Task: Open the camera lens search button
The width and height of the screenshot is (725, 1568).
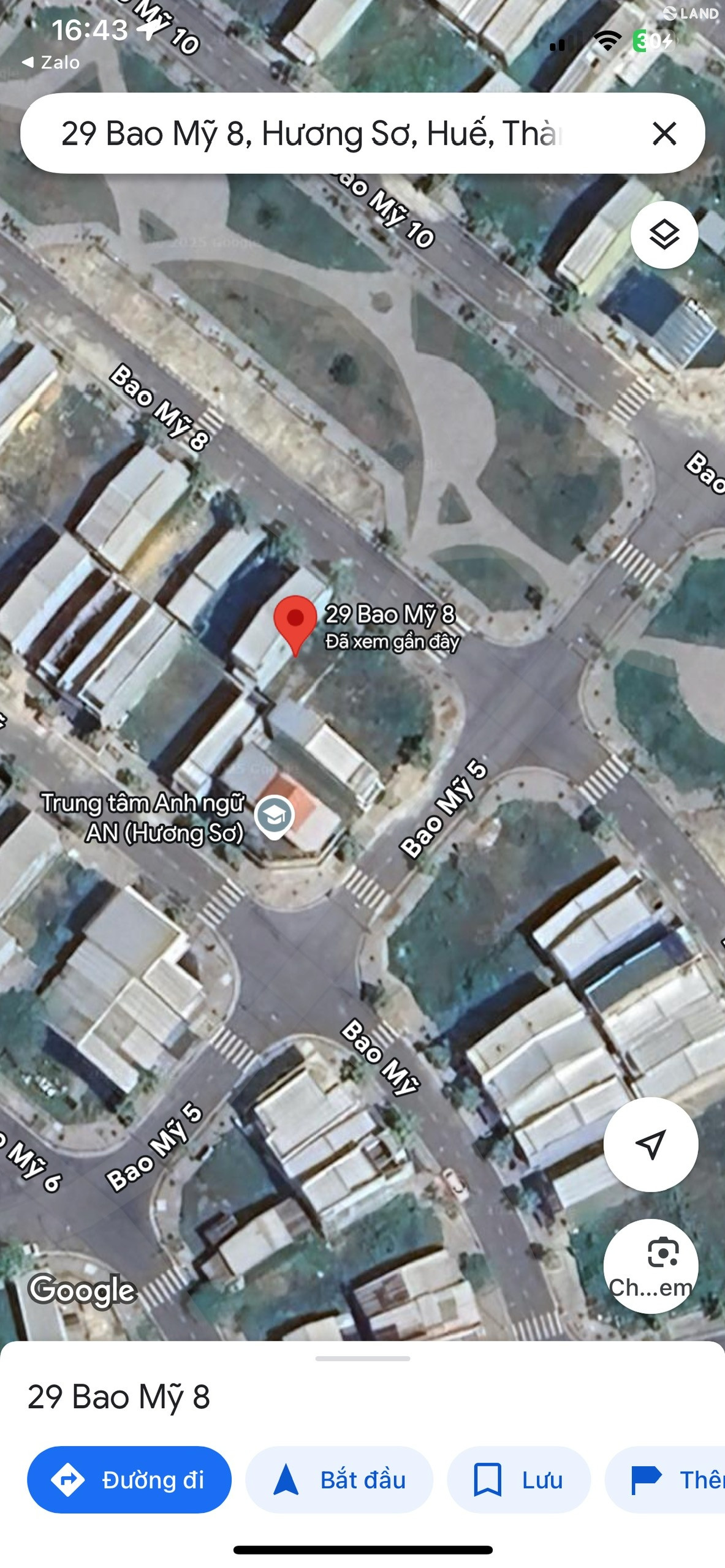Action: click(x=650, y=1267)
